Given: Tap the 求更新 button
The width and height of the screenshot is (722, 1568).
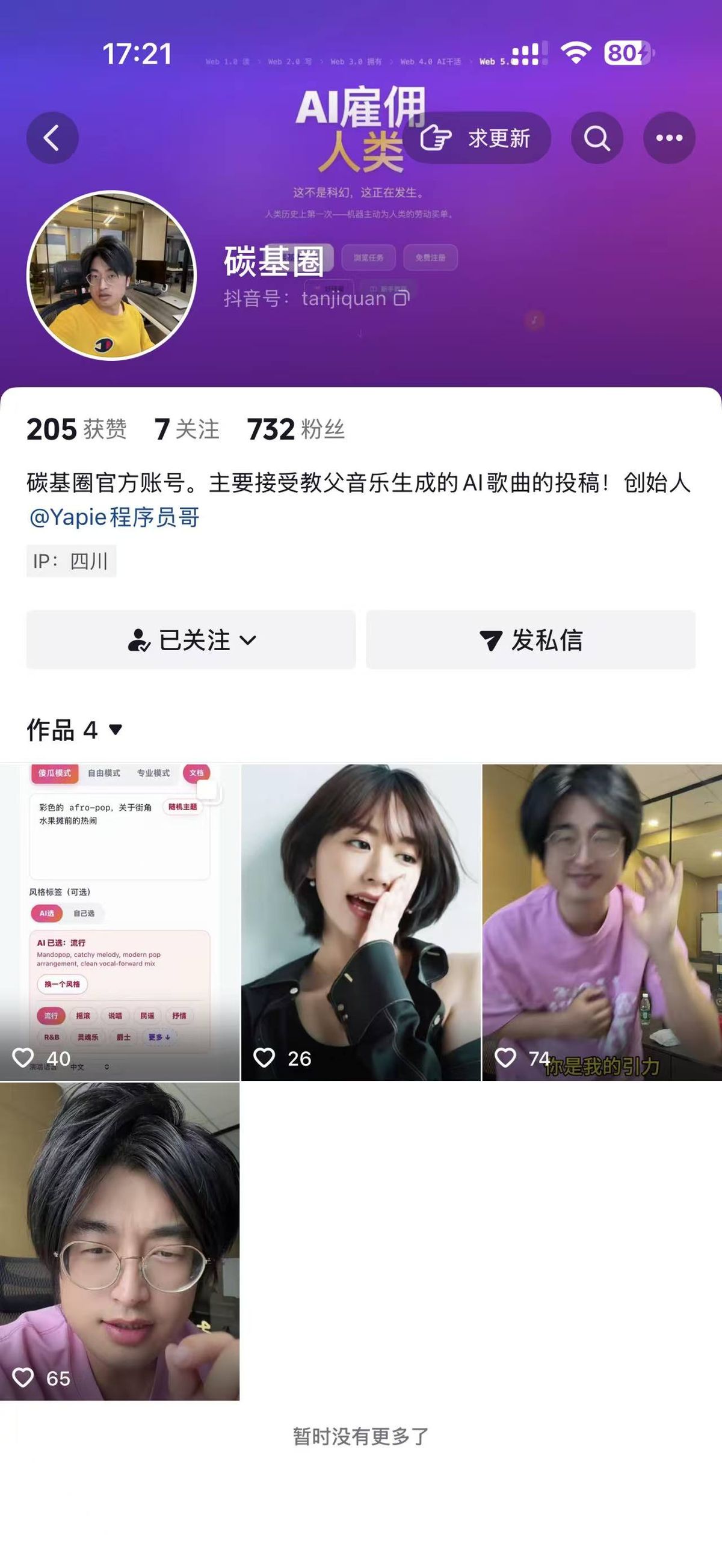Looking at the screenshot, I should (x=477, y=138).
